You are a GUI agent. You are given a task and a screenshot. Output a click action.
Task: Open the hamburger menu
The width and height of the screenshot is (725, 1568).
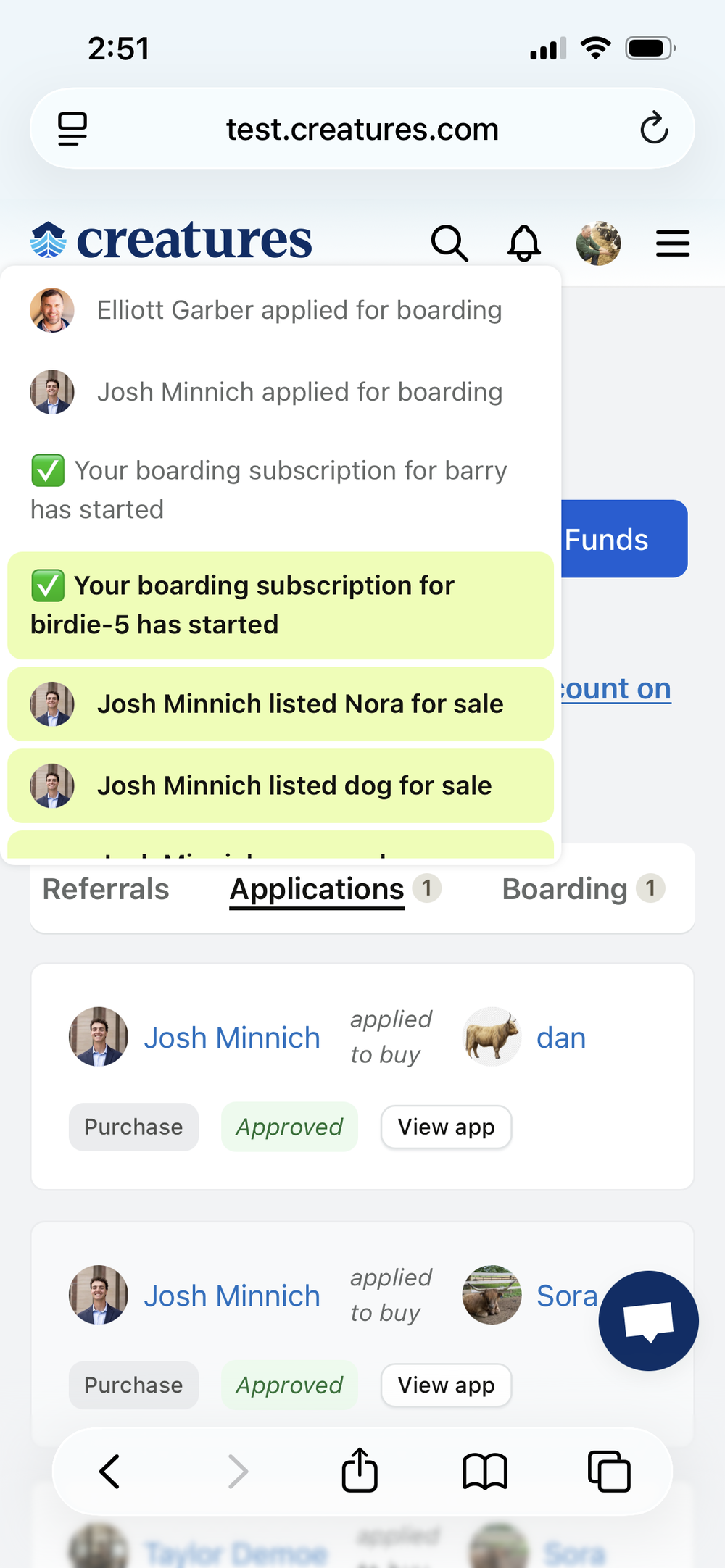tap(673, 243)
